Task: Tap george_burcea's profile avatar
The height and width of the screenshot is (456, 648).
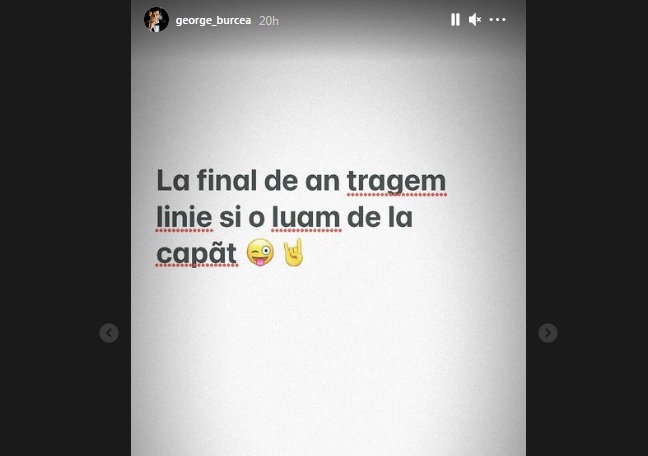Action: pos(156,19)
